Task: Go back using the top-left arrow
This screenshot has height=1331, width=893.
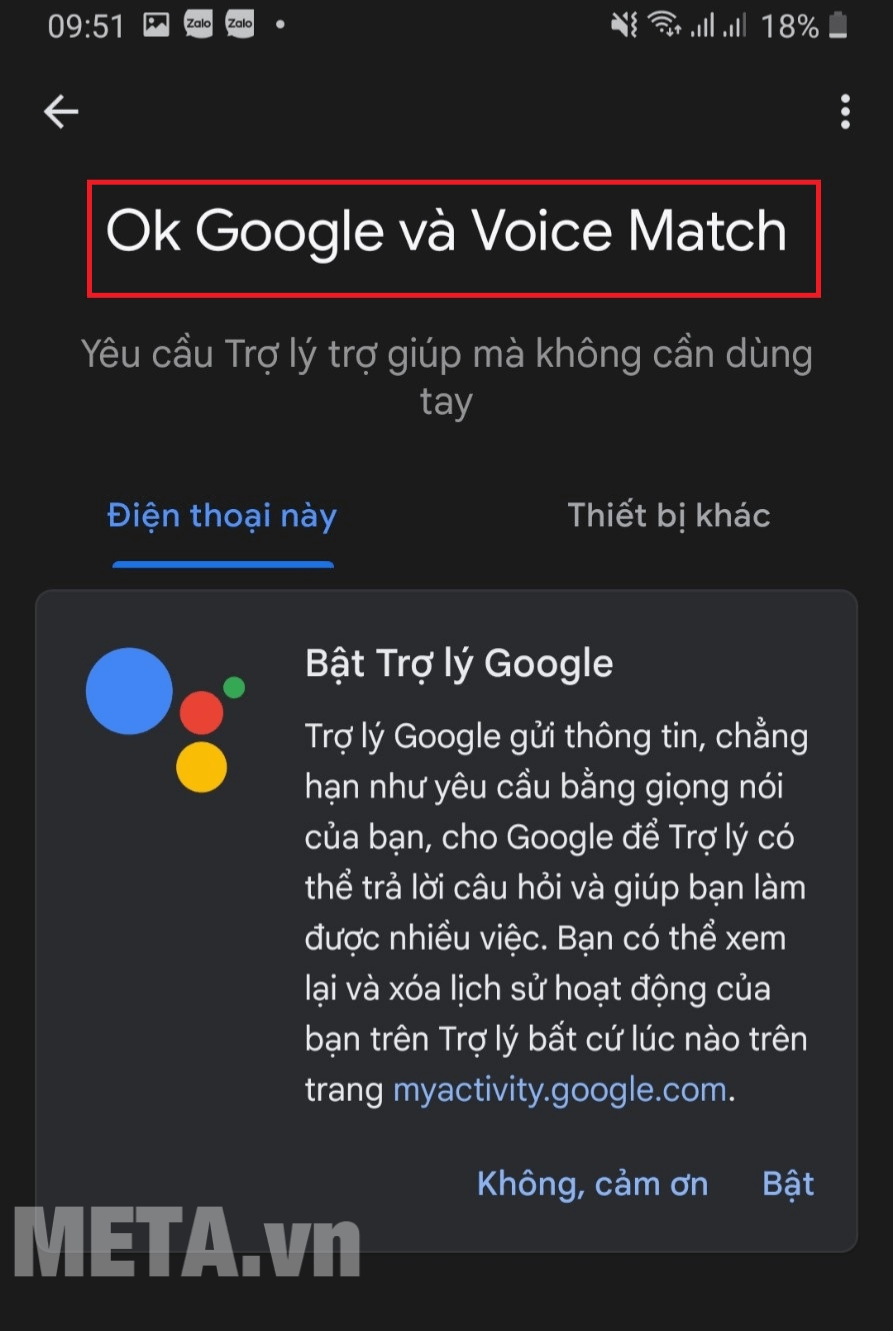Action: tap(61, 112)
